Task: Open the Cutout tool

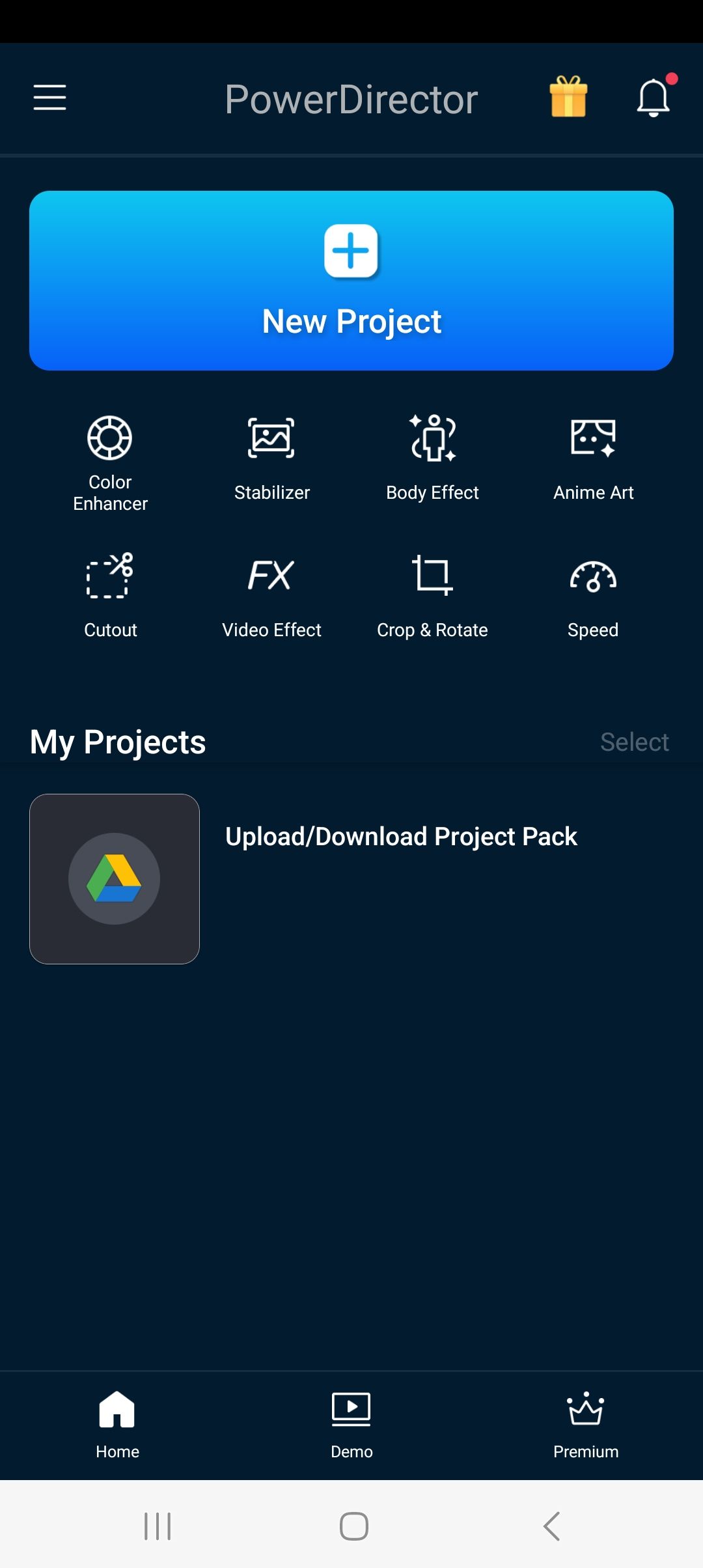Action: point(109,593)
